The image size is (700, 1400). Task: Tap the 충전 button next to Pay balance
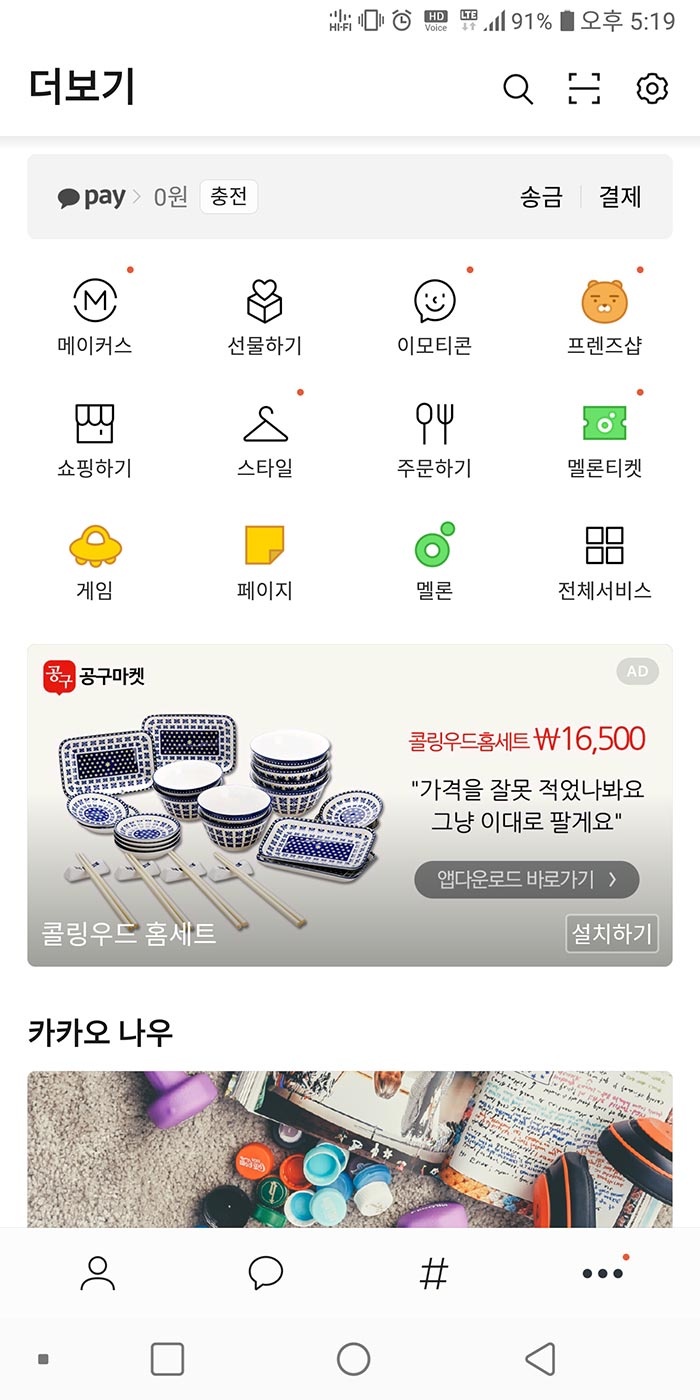pos(229,196)
